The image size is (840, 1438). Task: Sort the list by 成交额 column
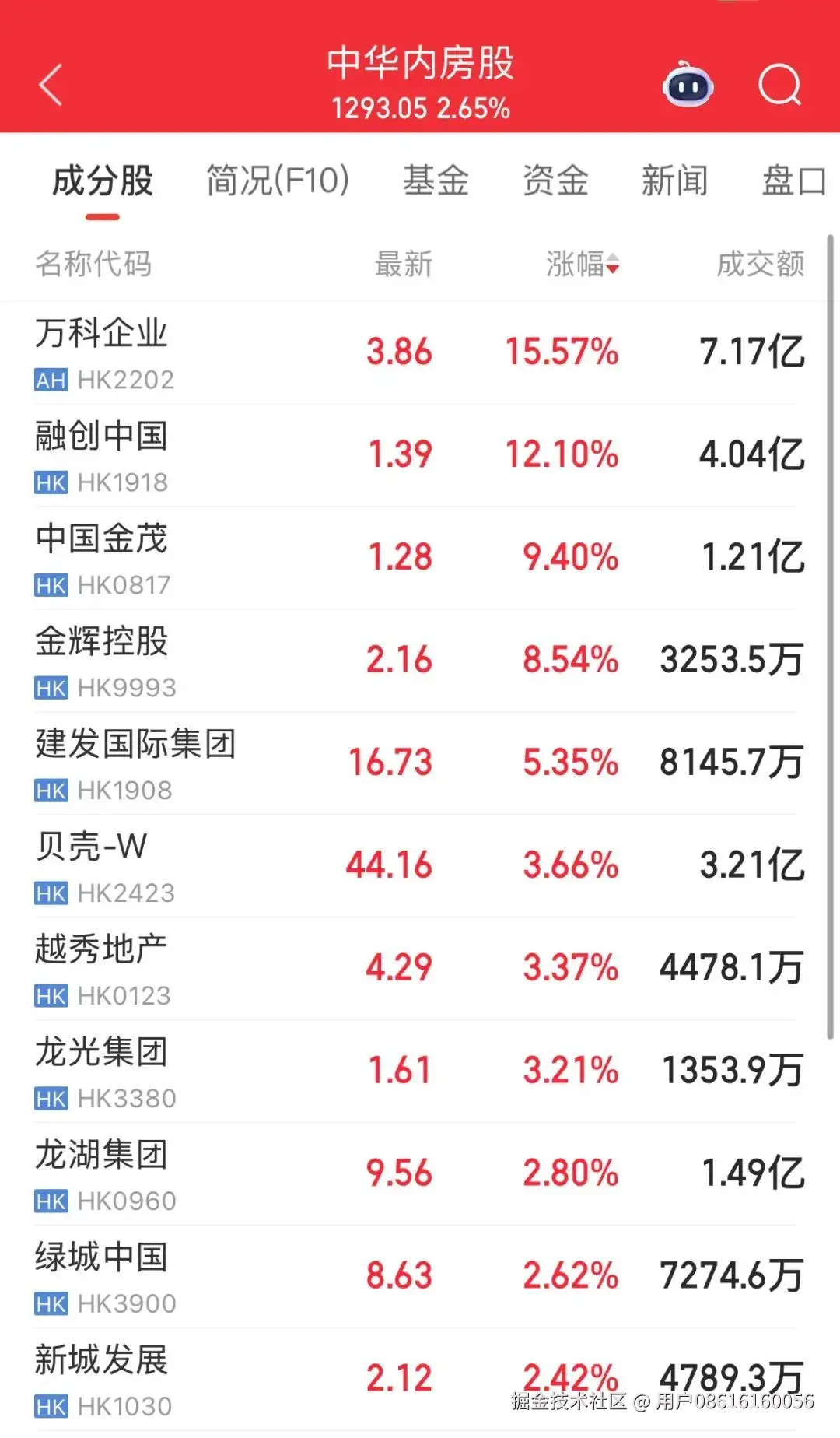click(760, 264)
